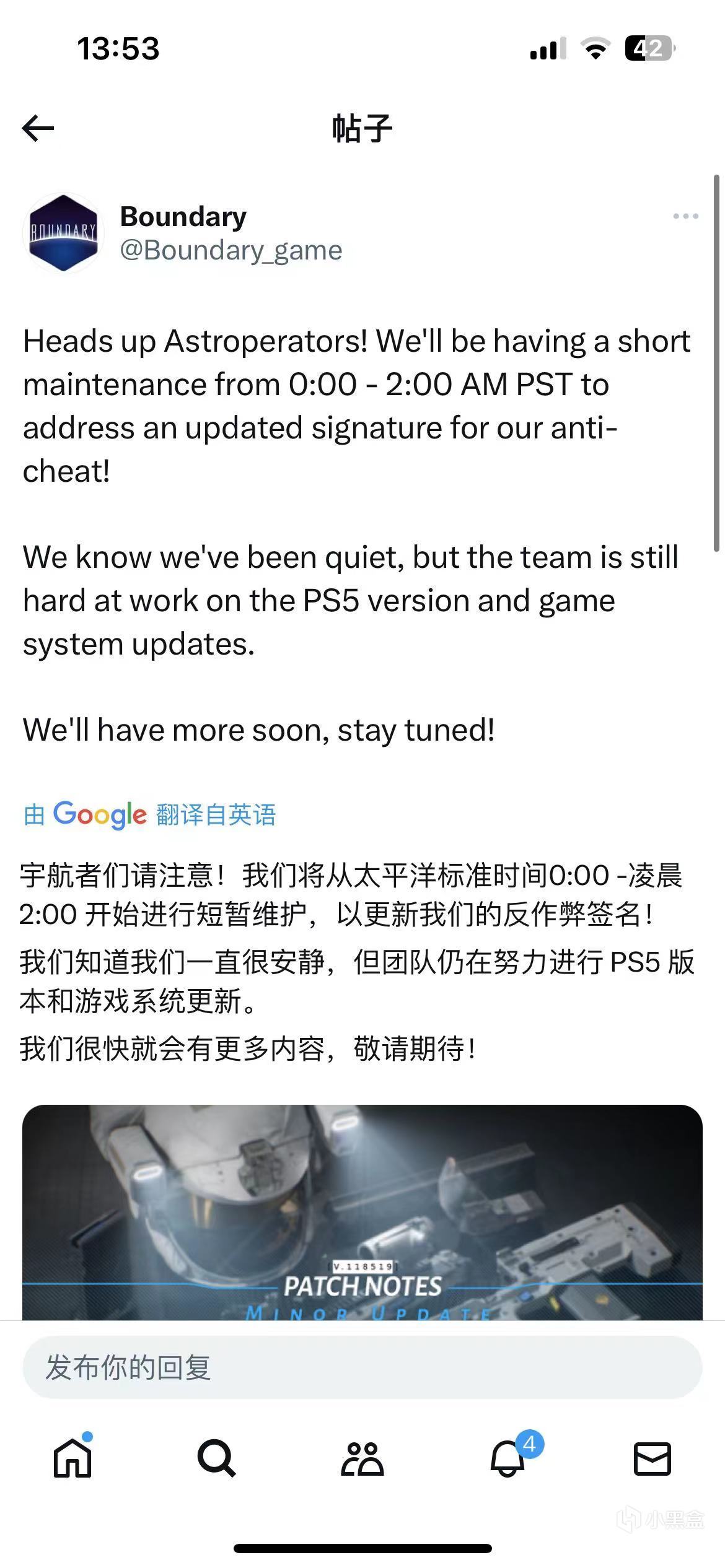Open the Communities tab
725x1568 pixels.
pos(362,1458)
